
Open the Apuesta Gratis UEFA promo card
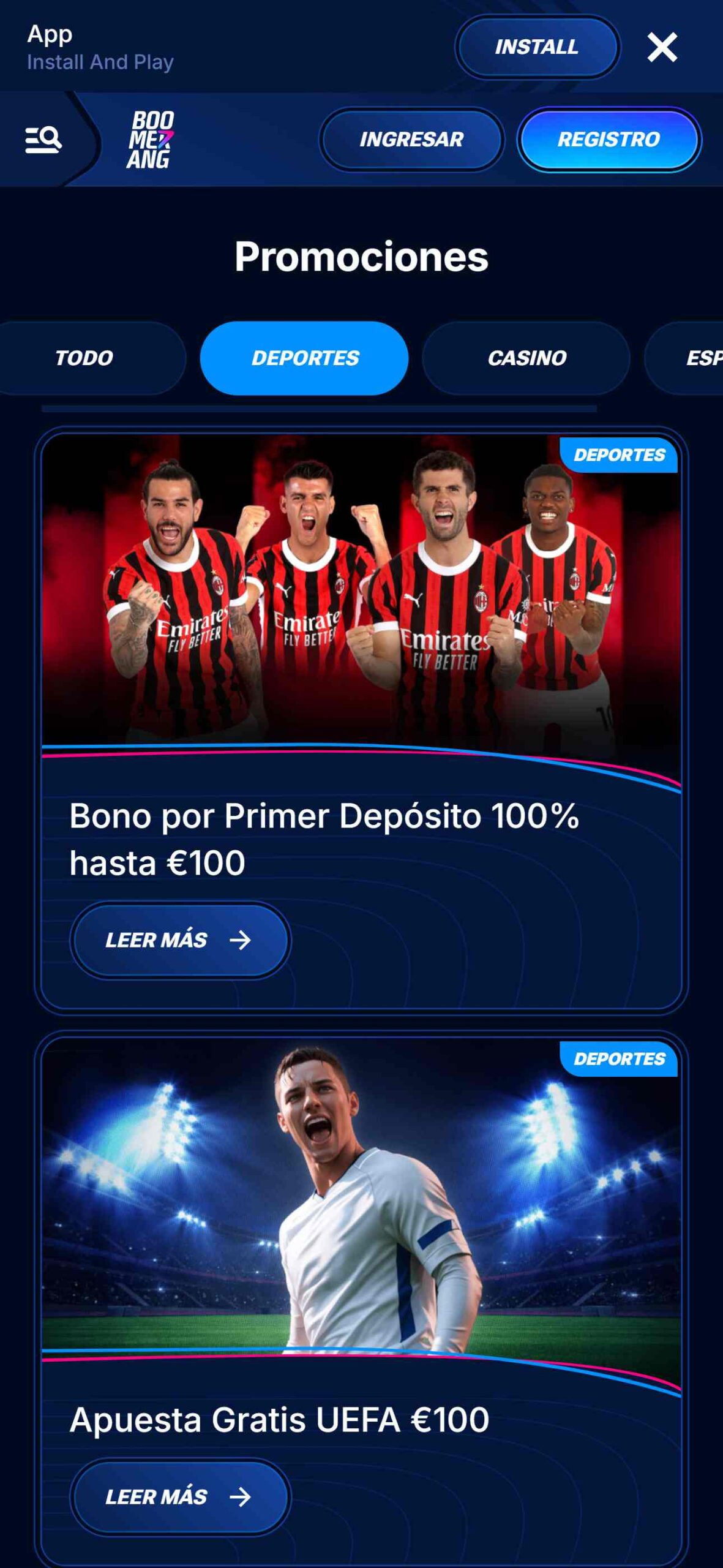[x=361, y=1298]
